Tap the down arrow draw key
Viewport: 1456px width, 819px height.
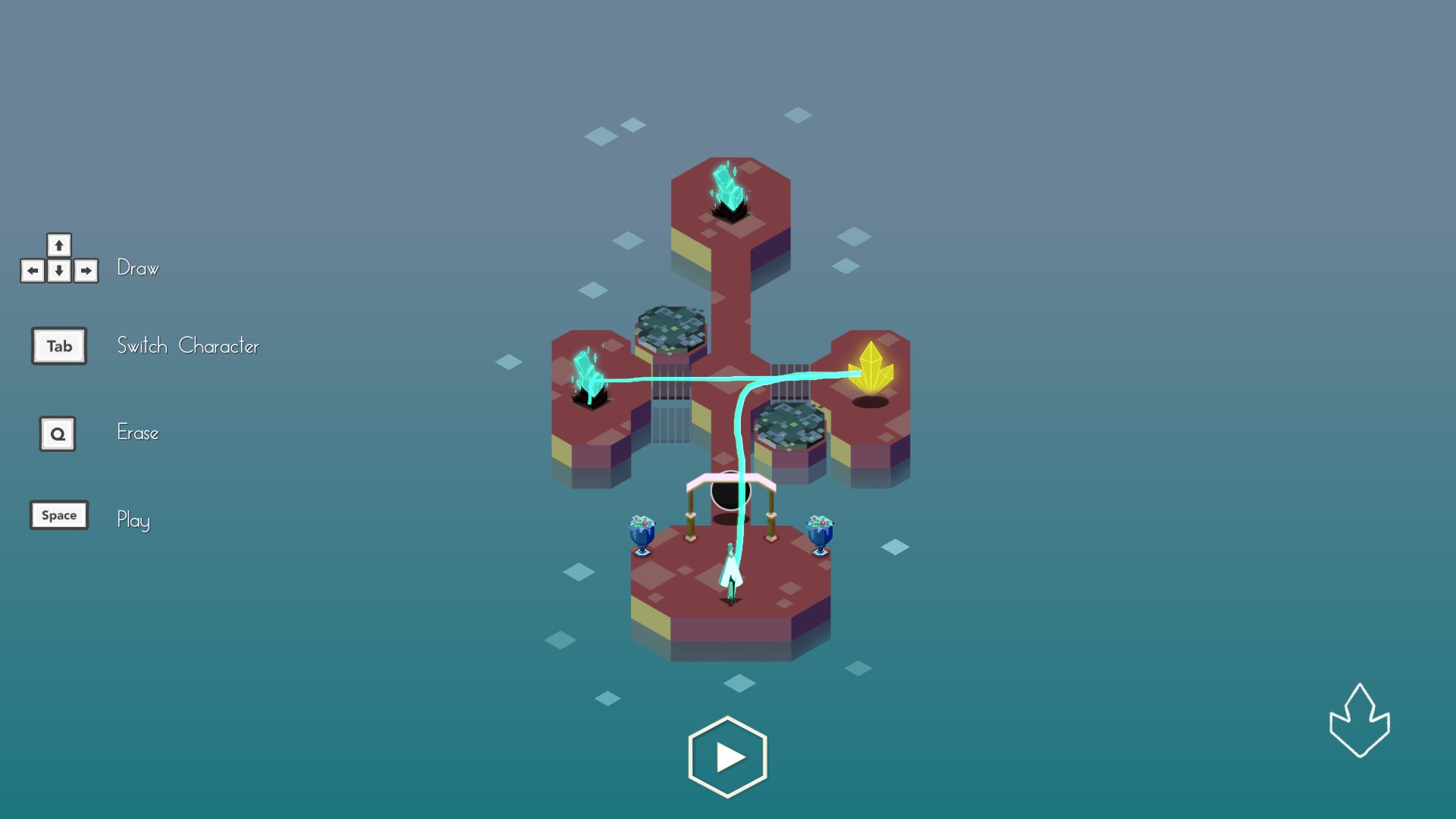(59, 271)
